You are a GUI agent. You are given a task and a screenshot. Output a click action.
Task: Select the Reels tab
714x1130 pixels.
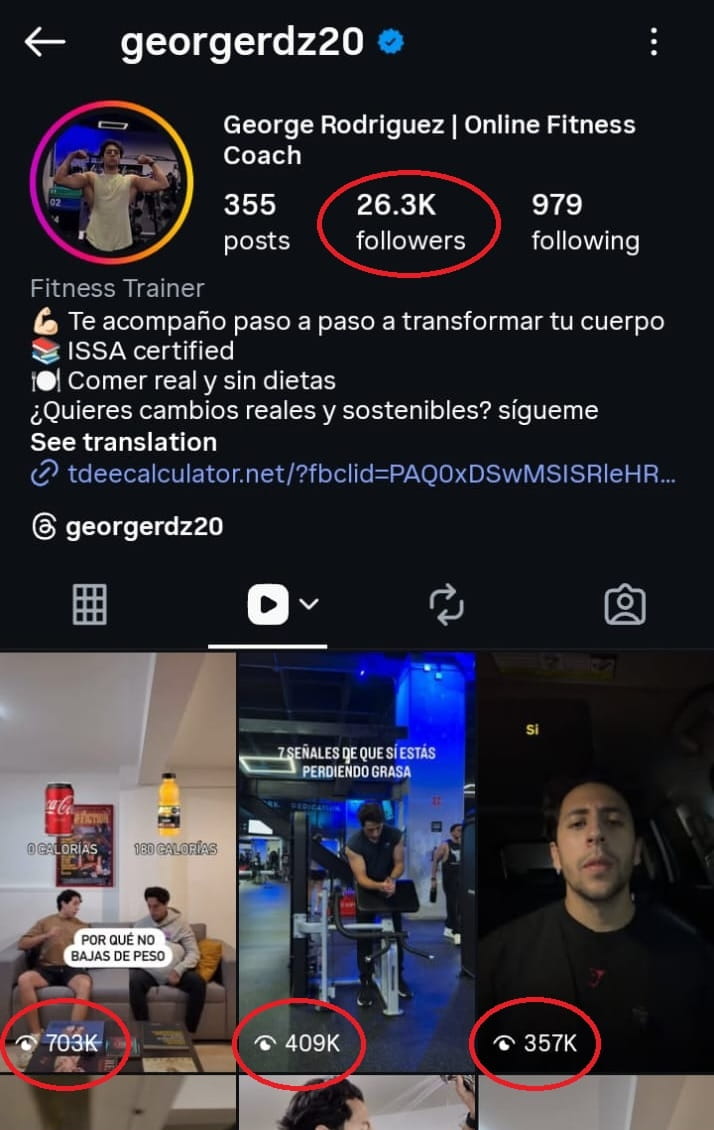[270, 604]
